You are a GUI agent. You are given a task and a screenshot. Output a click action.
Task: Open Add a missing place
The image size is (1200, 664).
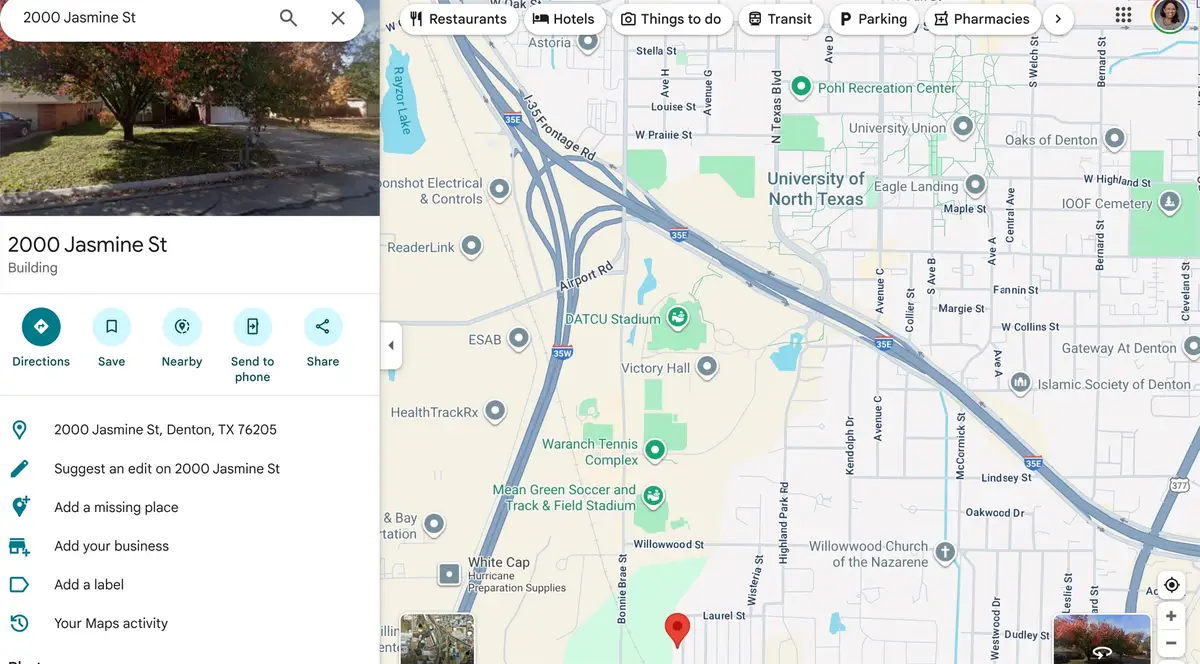point(116,507)
